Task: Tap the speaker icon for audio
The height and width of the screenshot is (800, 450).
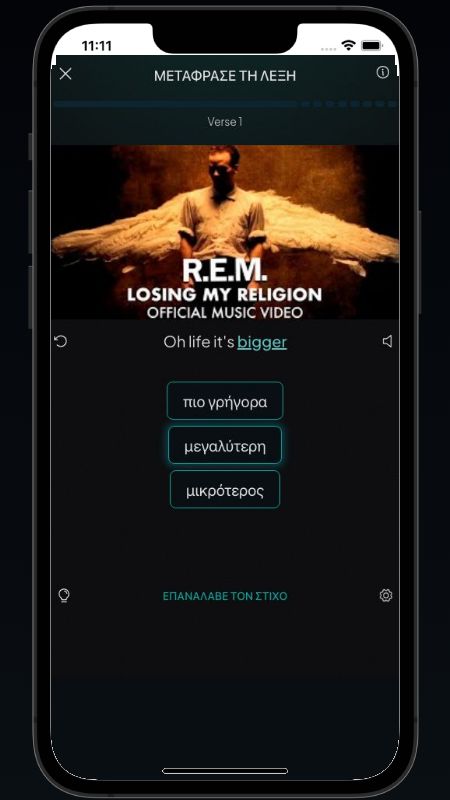Action: pos(387,341)
